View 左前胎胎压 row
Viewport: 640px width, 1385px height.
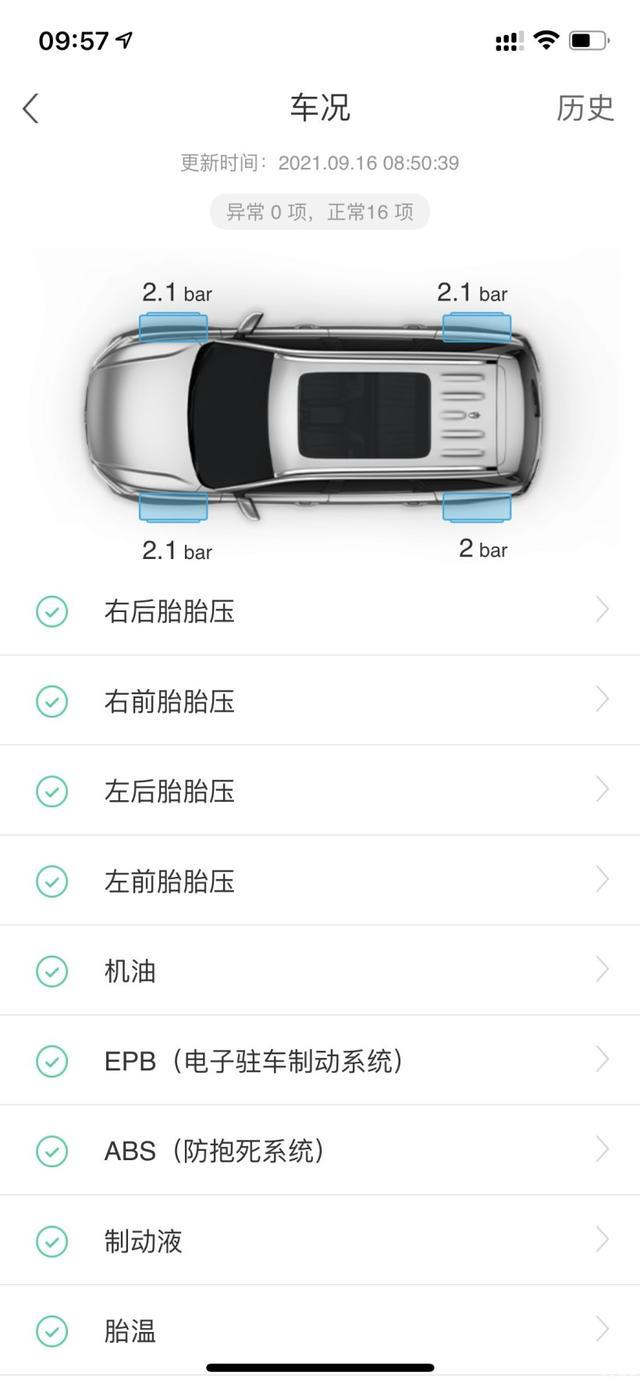click(320, 881)
